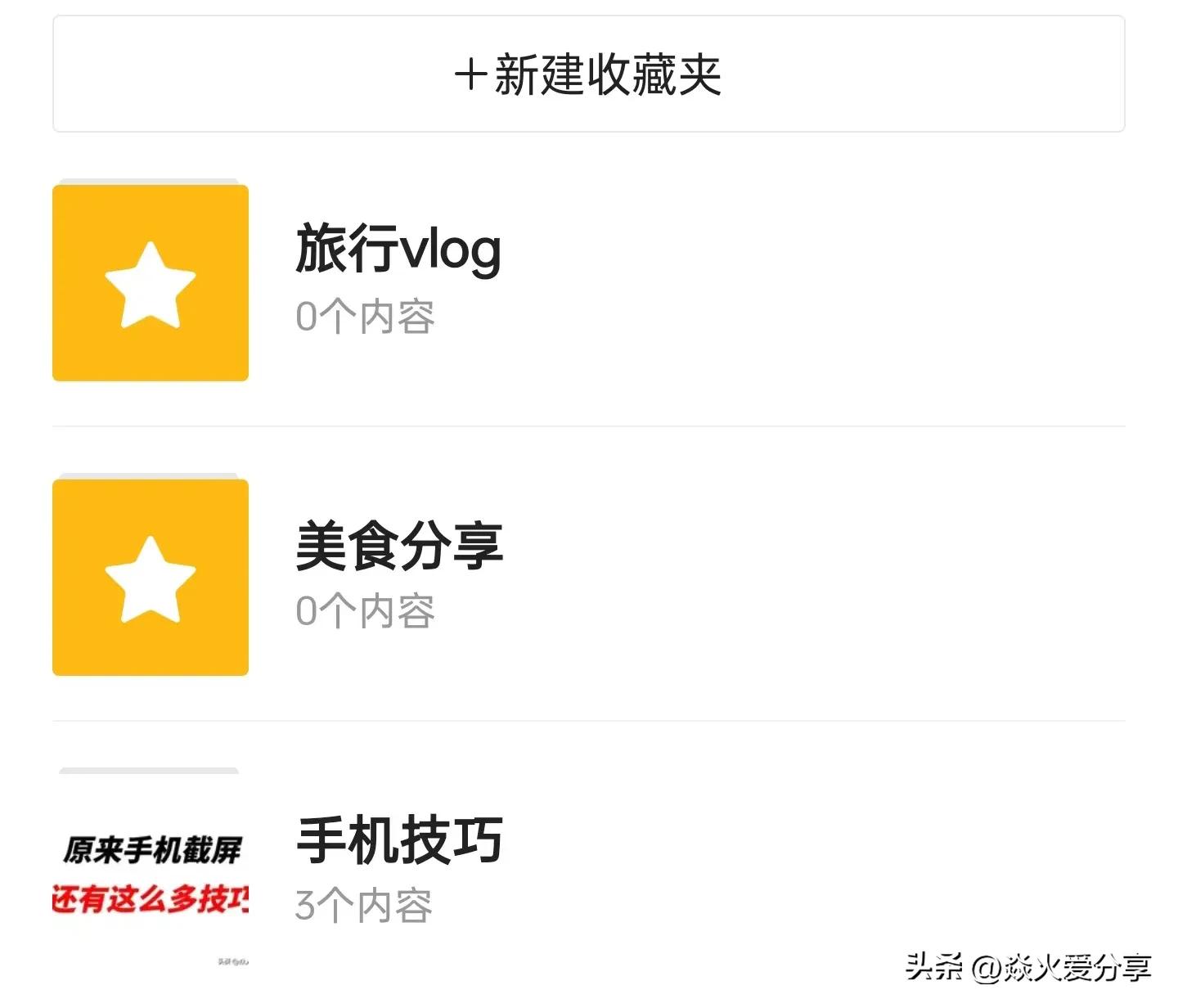Tap the 新建收藏夹 button

pyautogui.click(x=588, y=74)
